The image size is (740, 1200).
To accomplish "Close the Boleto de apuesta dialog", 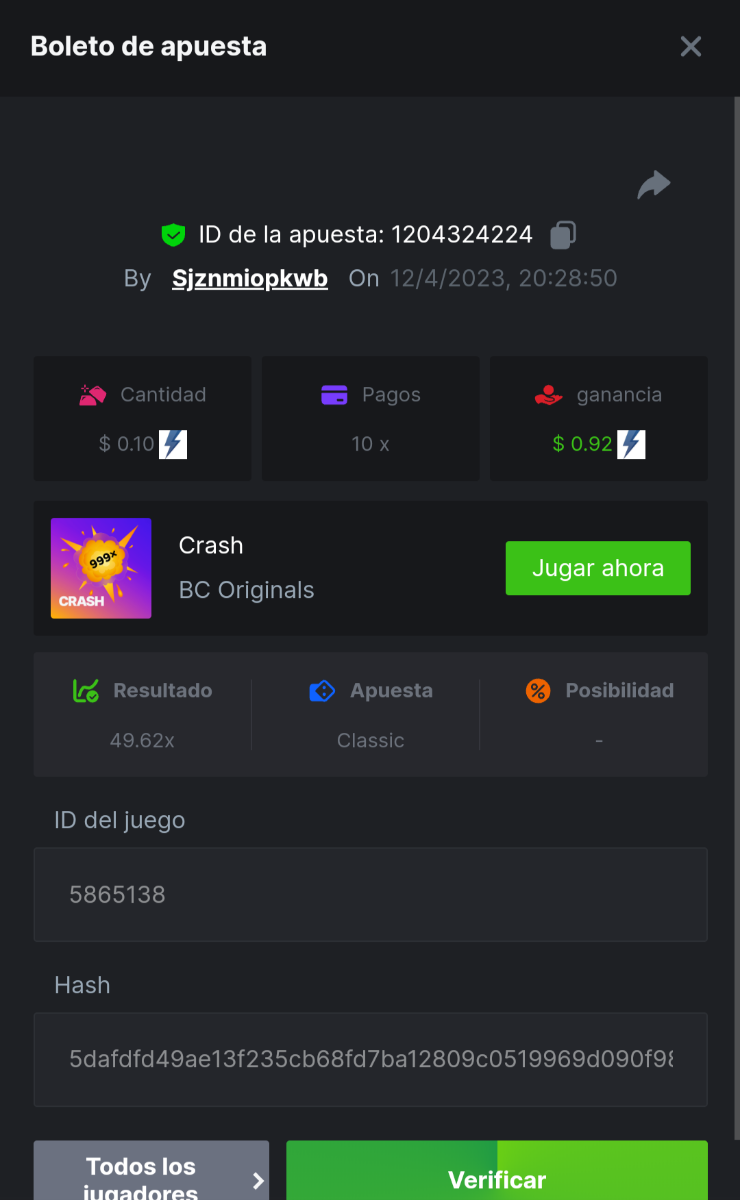I will (x=691, y=46).
